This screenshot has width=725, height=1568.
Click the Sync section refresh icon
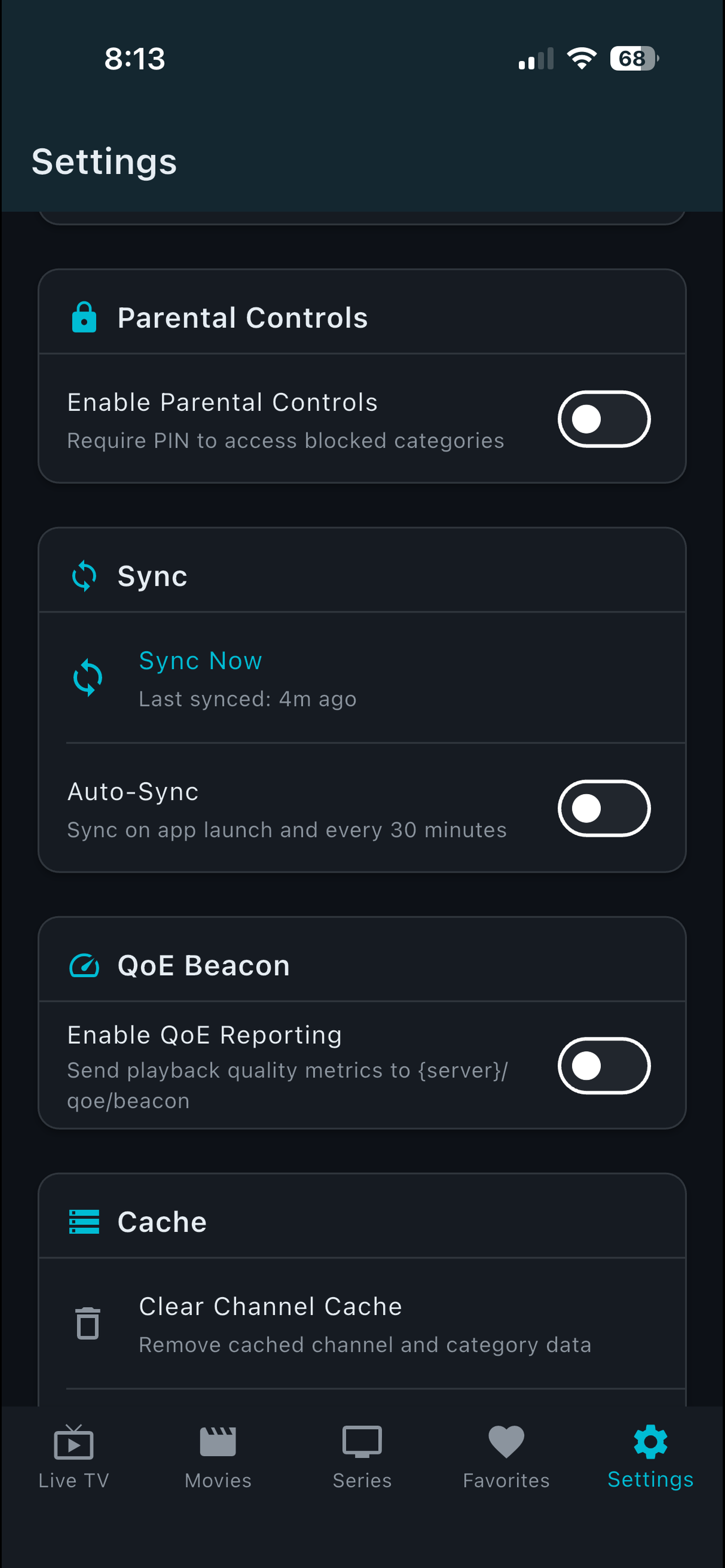tap(84, 575)
